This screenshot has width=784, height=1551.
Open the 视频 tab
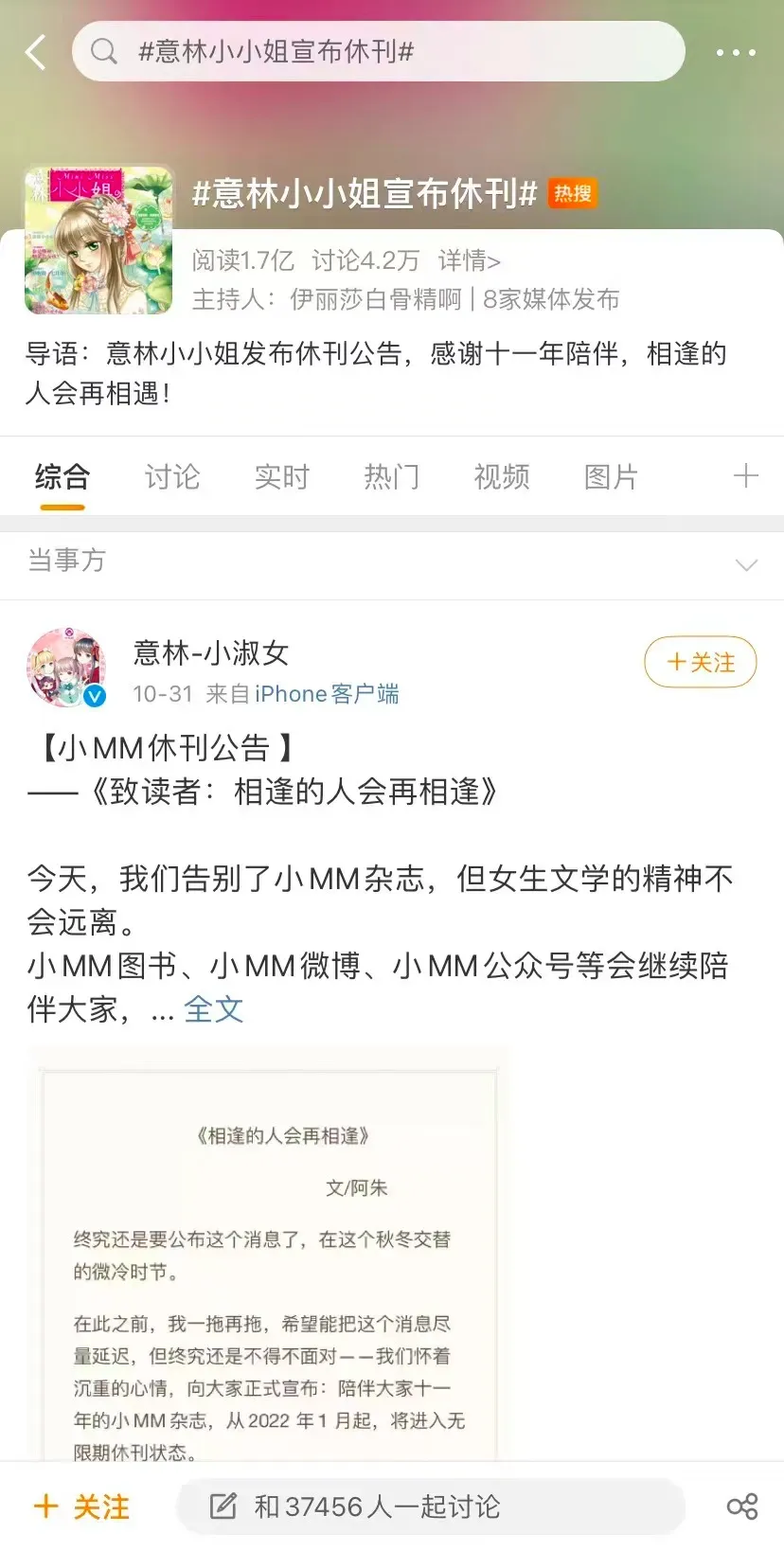(x=502, y=476)
